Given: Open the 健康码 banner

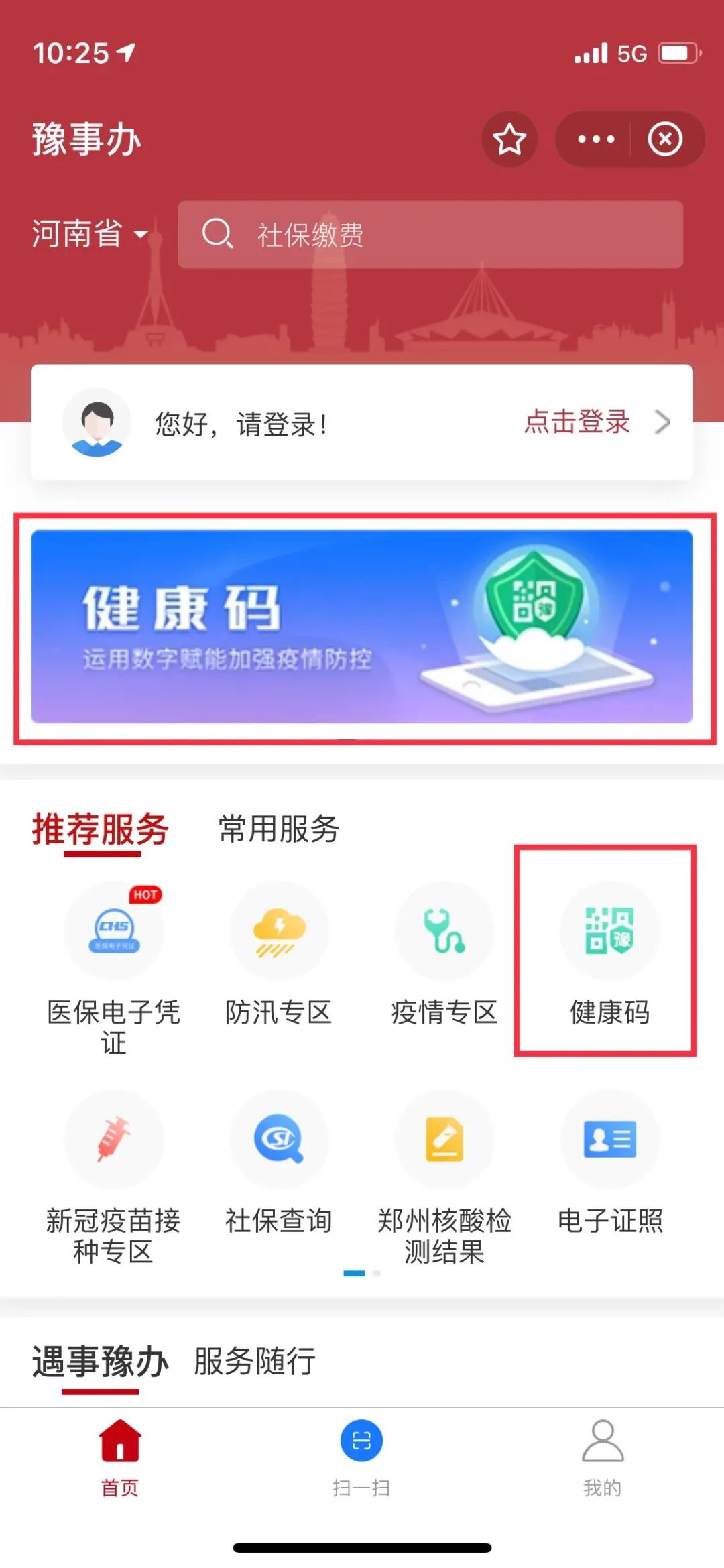Looking at the screenshot, I should pyautogui.click(x=362, y=626).
